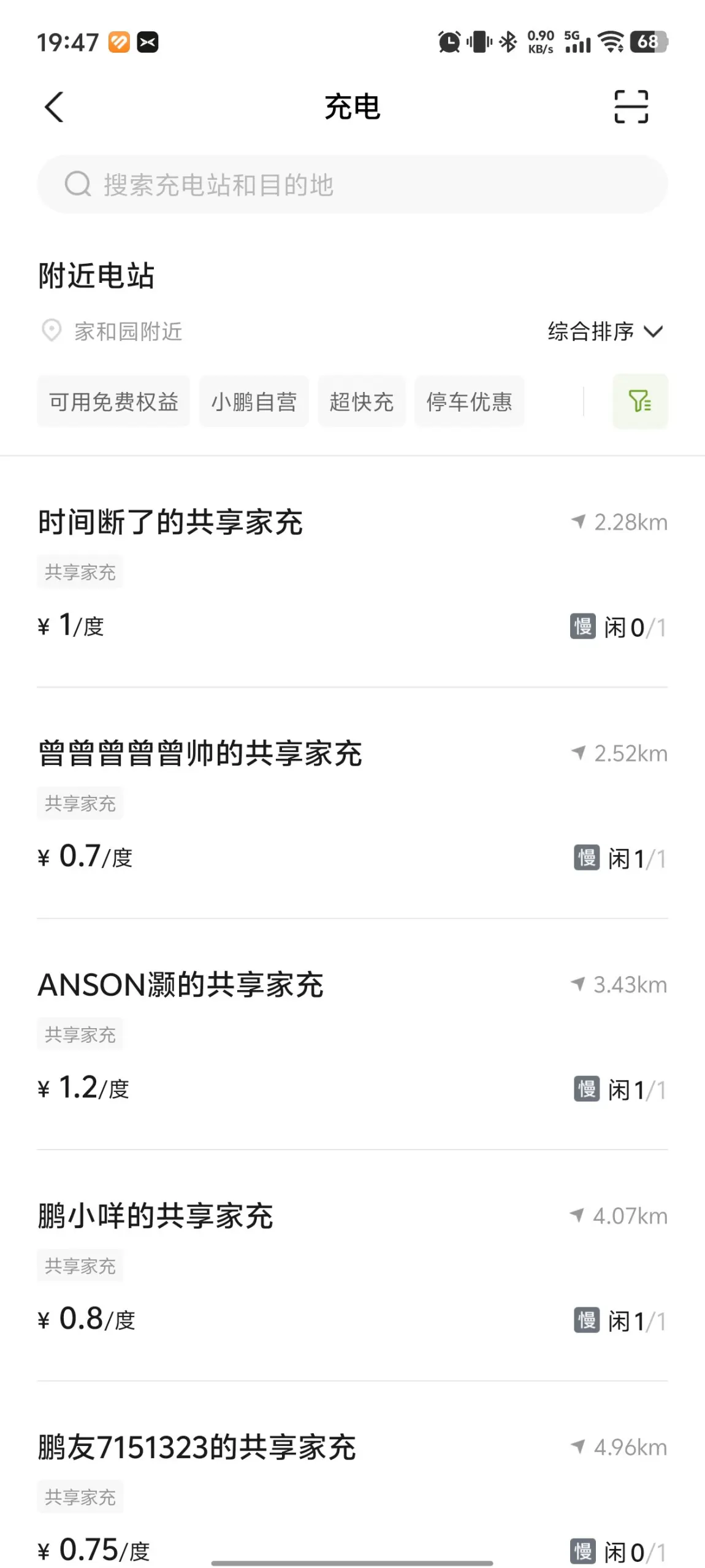Select the 可用免费权益 filter chip
The height and width of the screenshot is (1568, 705).
tap(113, 402)
